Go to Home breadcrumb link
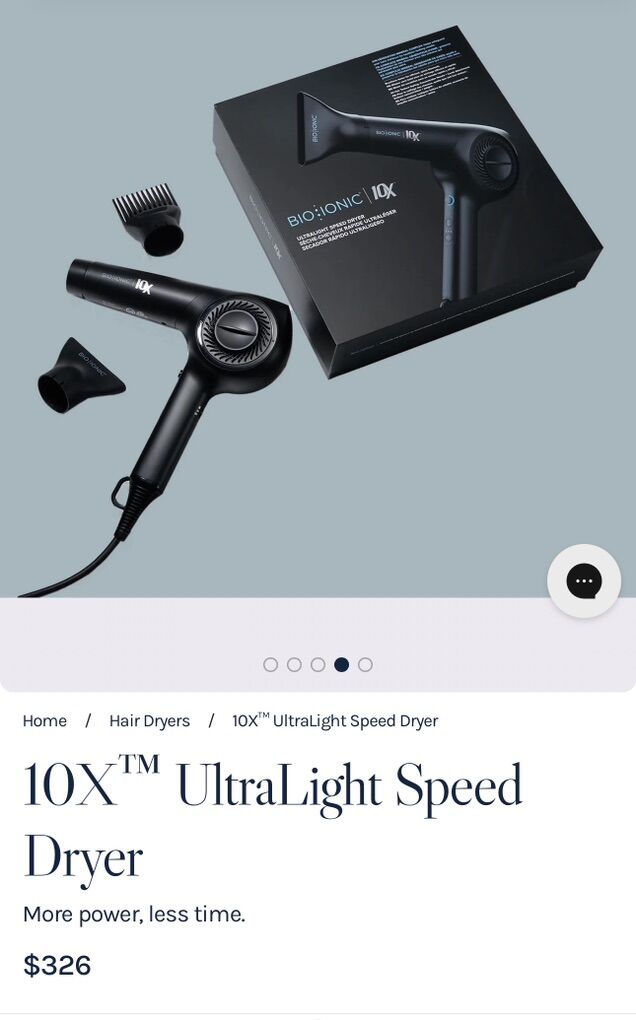636x1020 pixels. (x=45, y=721)
